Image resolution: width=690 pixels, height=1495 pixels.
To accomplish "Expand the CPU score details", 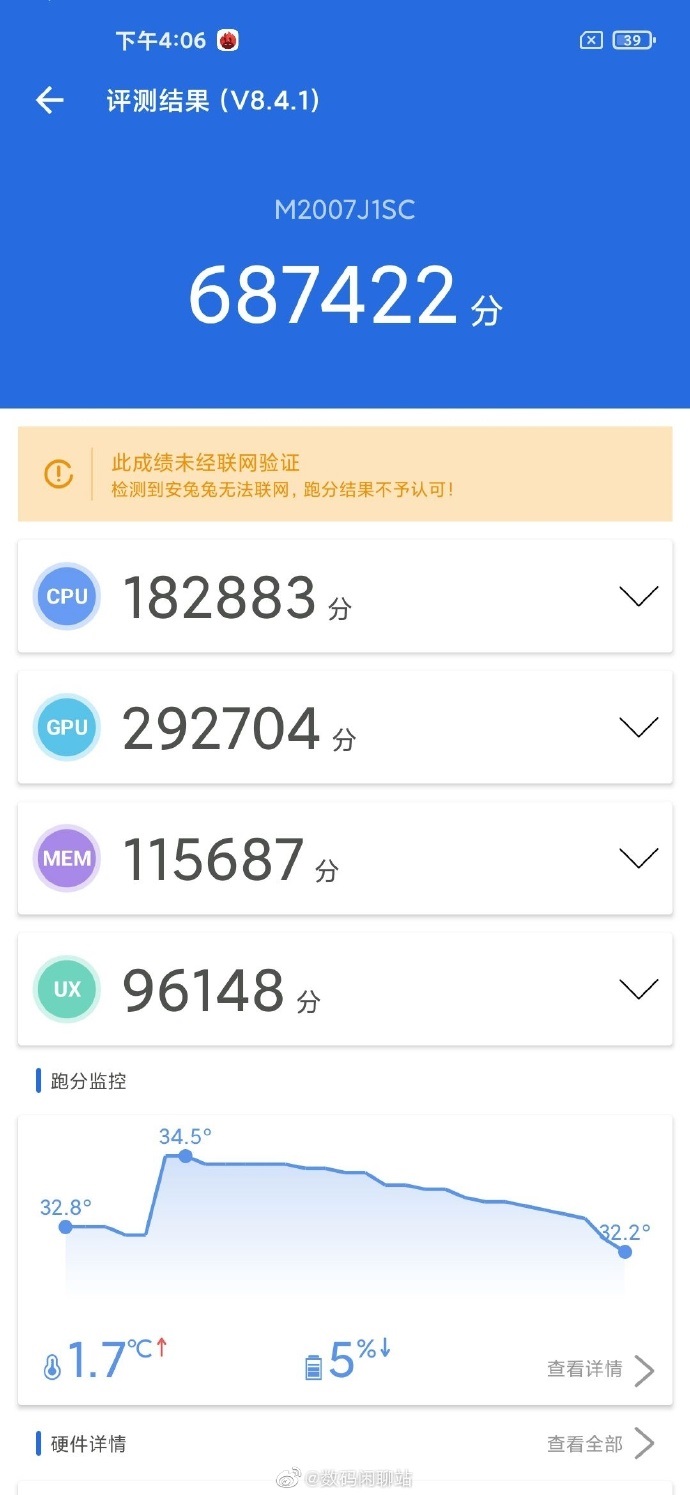I will click(638, 597).
